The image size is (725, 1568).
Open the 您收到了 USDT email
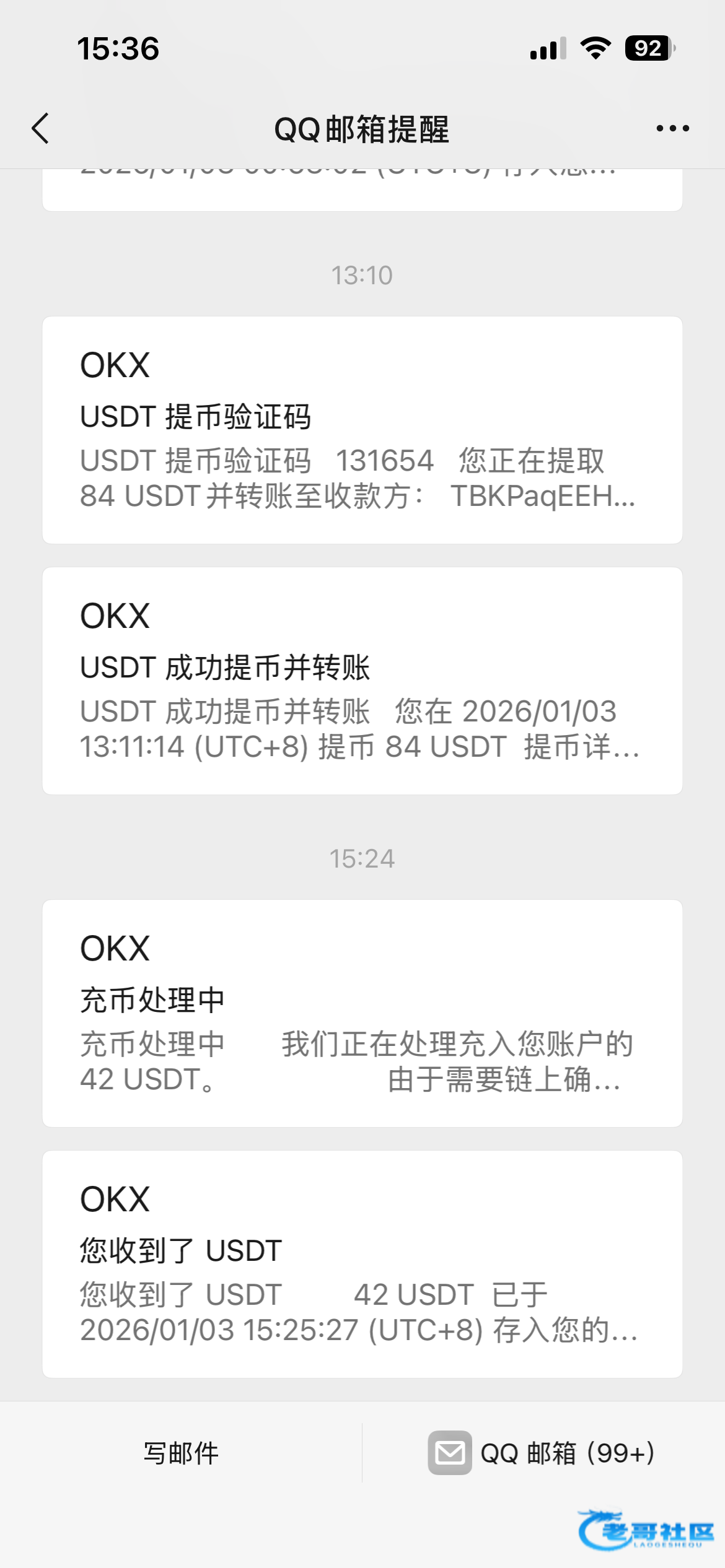pyautogui.click(x=362, y=1264)
